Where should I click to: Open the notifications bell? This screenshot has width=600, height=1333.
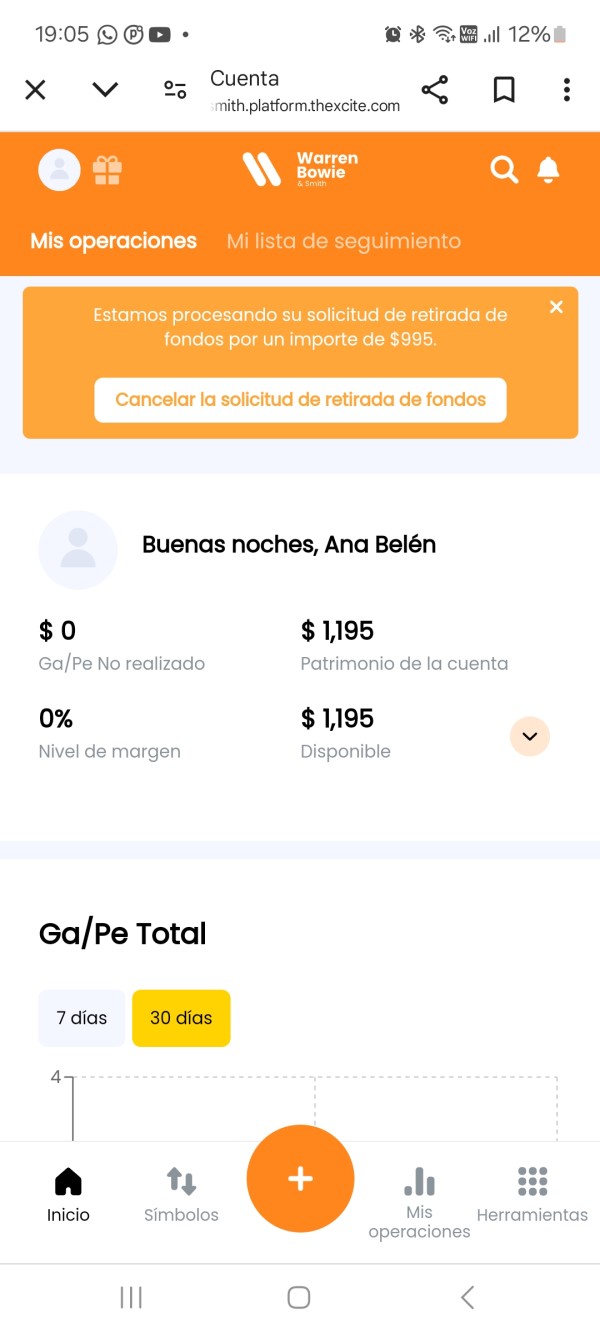548,170
